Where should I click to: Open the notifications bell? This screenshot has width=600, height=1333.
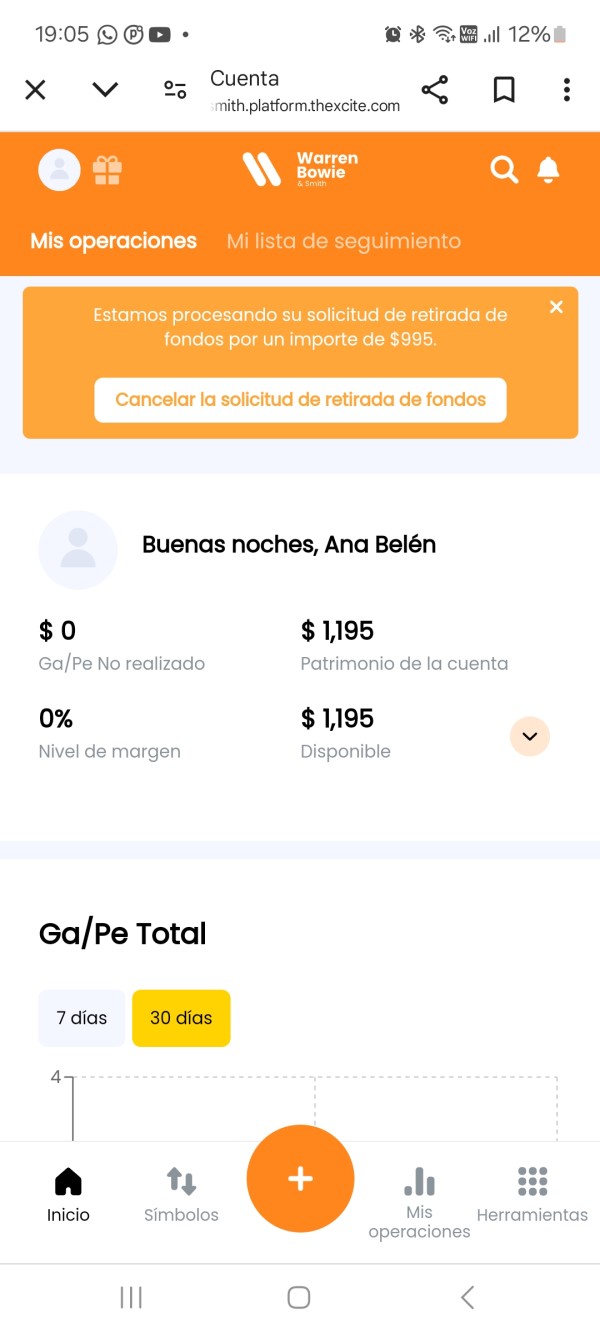548,170
